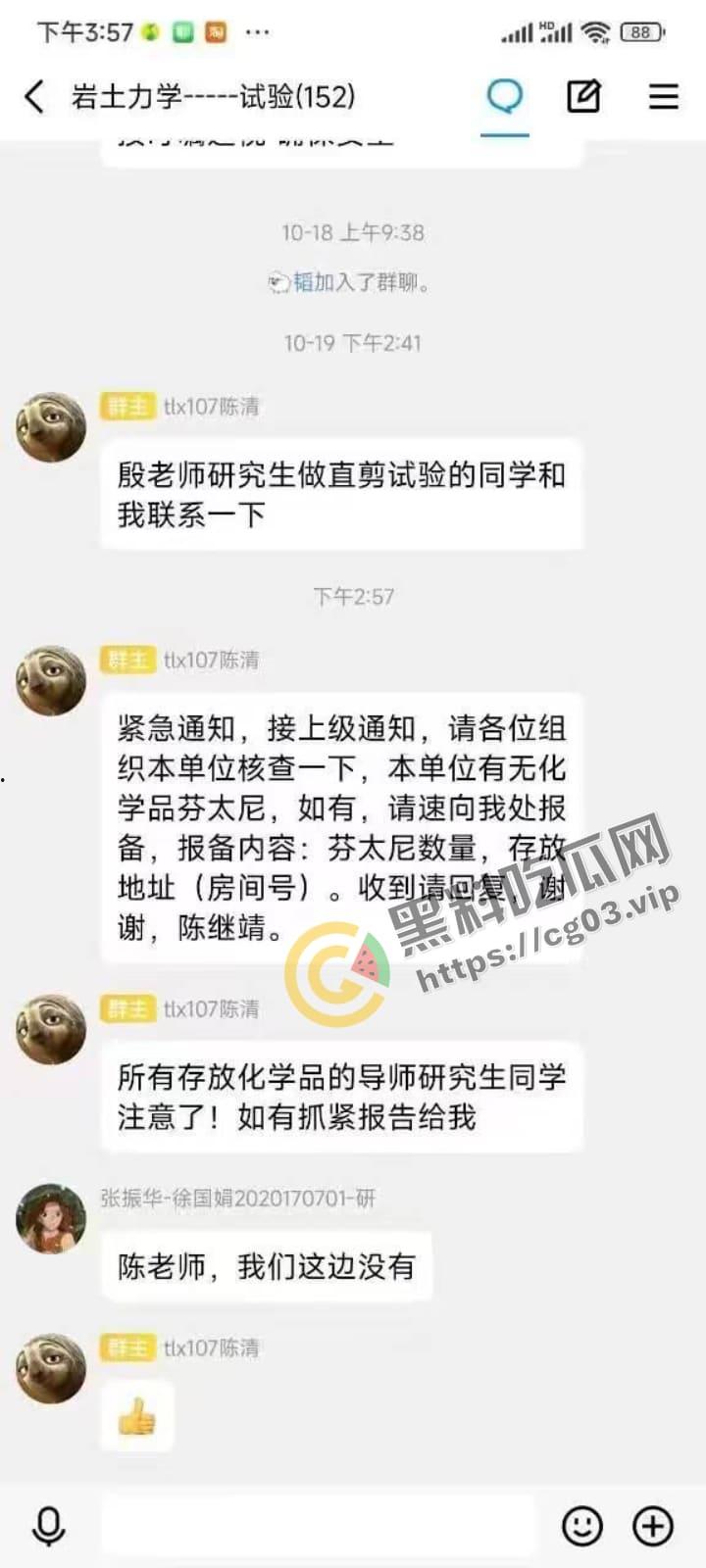This screenshot has height=1568, width=706.
Task: Go back from the 岩土力学 group chat
Action: (34, 96)
